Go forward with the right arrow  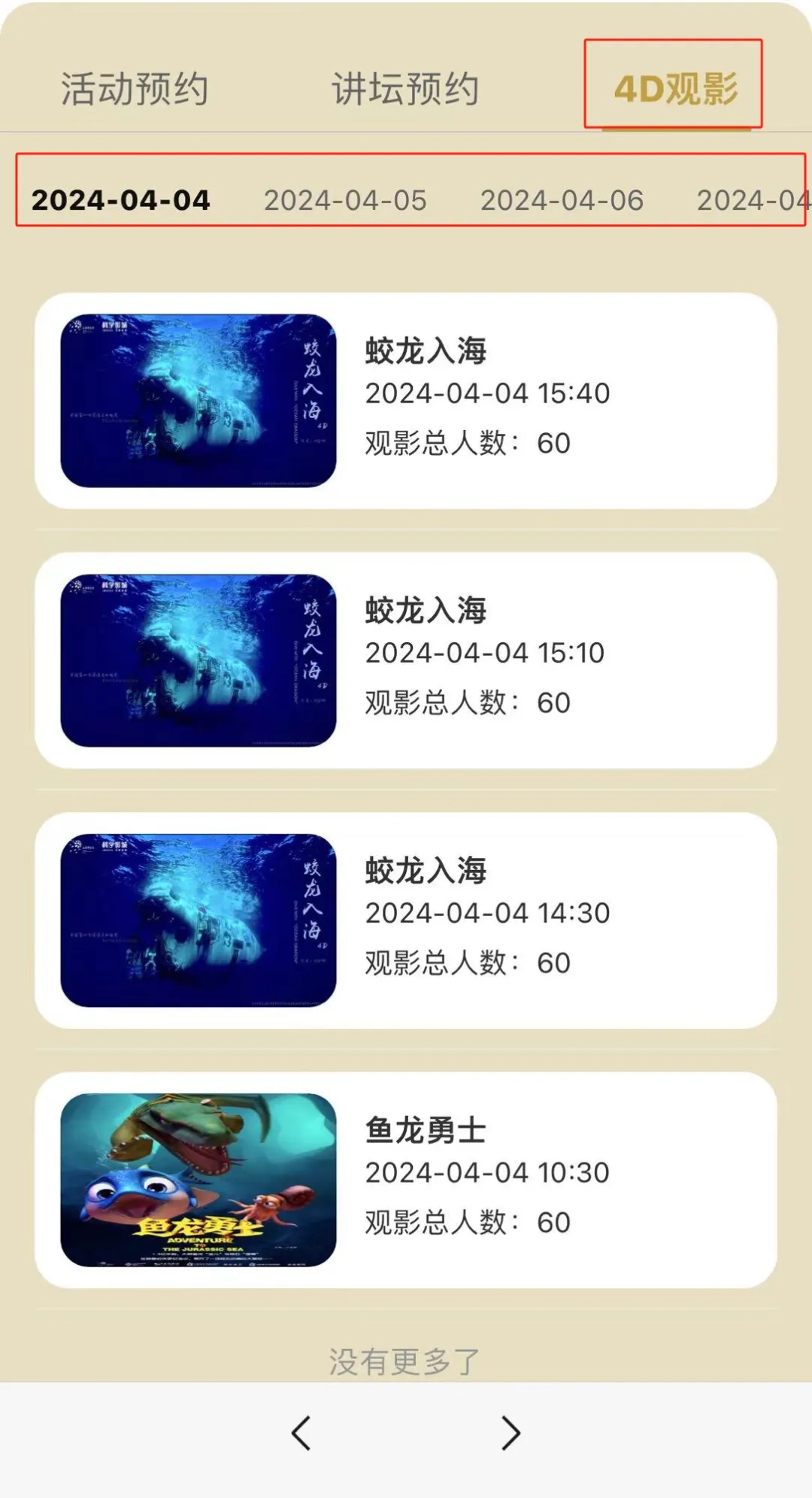511,1433
